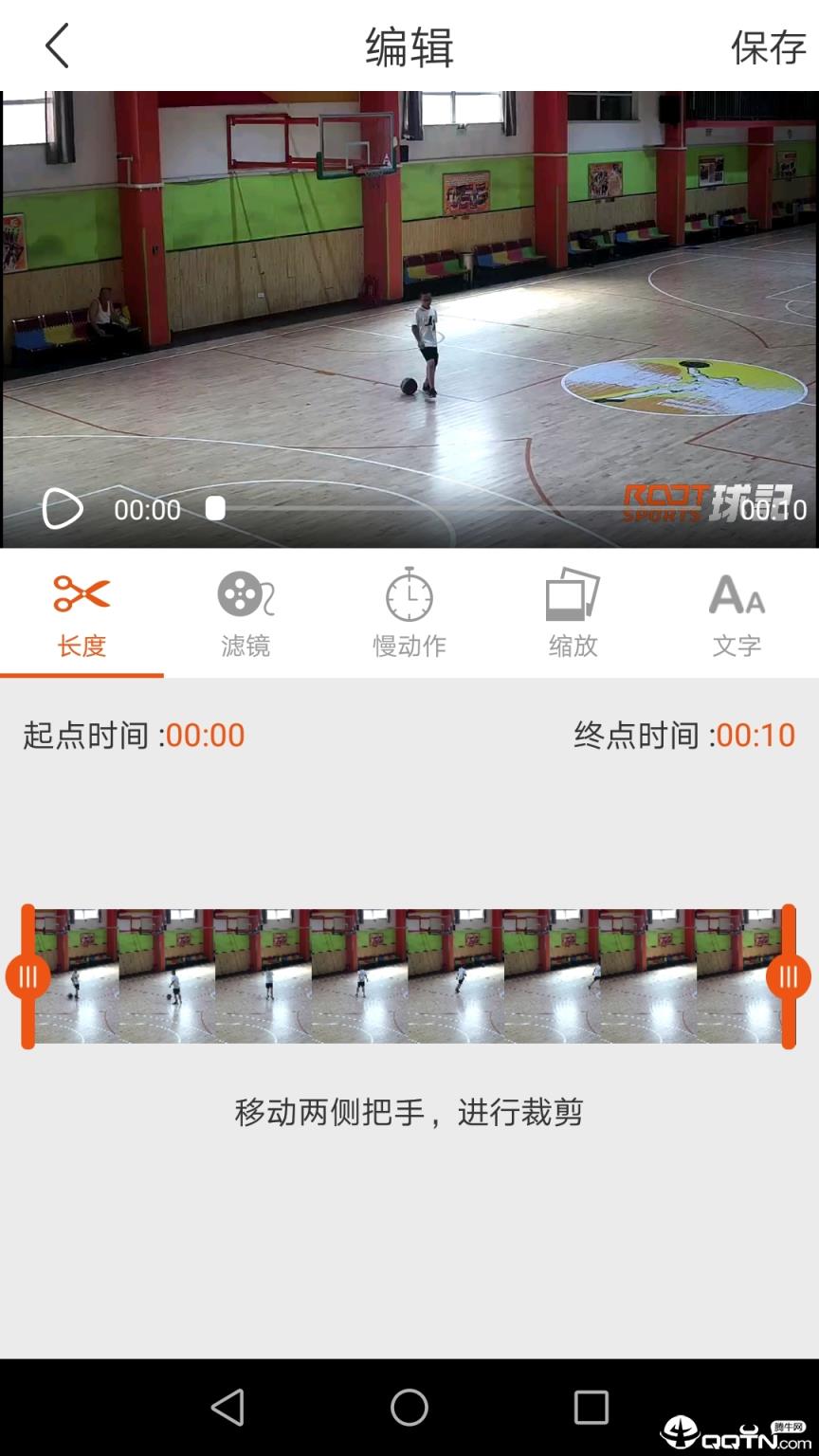Tap the back arrow to exit editing

55,46
